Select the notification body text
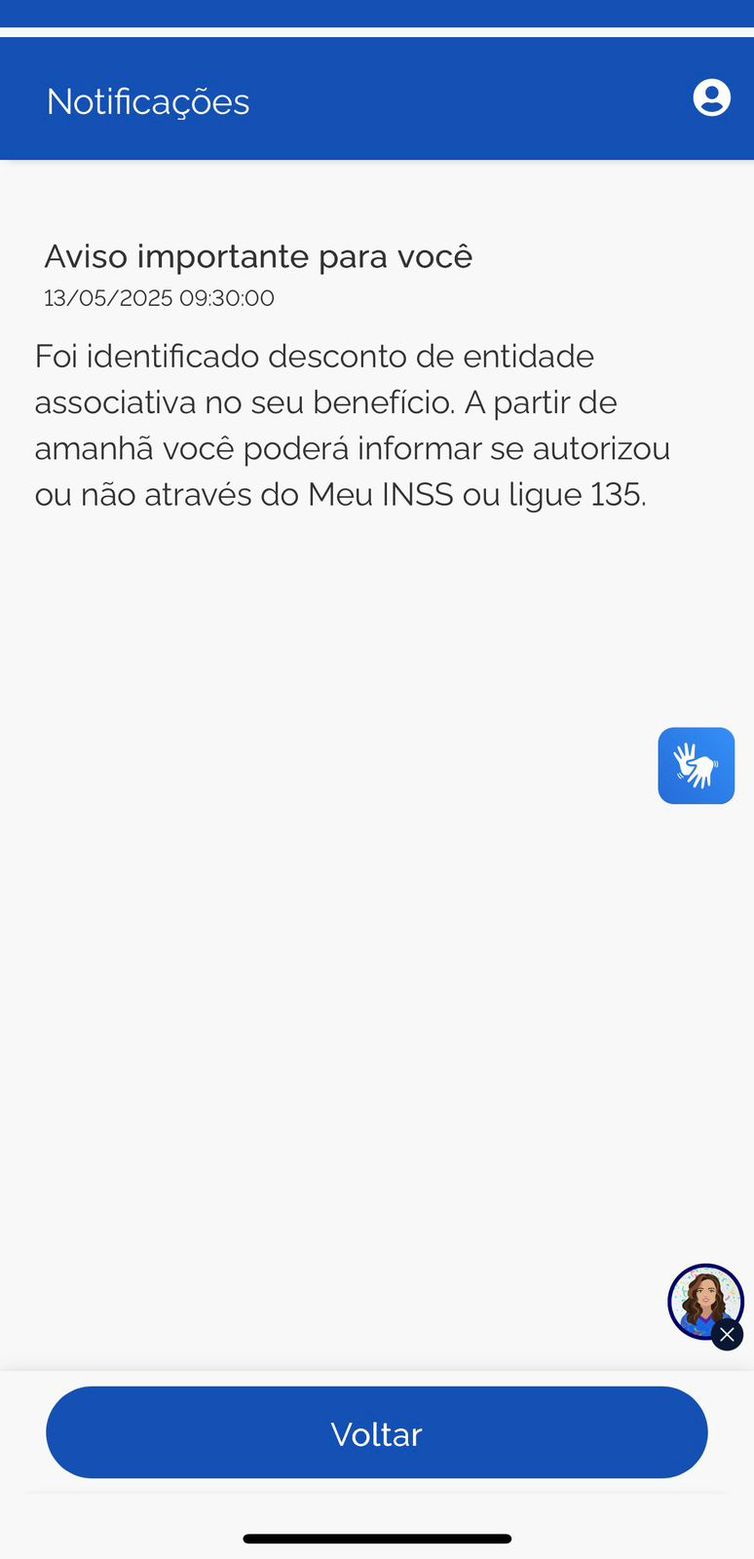Image resolution: width=754 pixels, height=1559 pixels. [352, 425]
